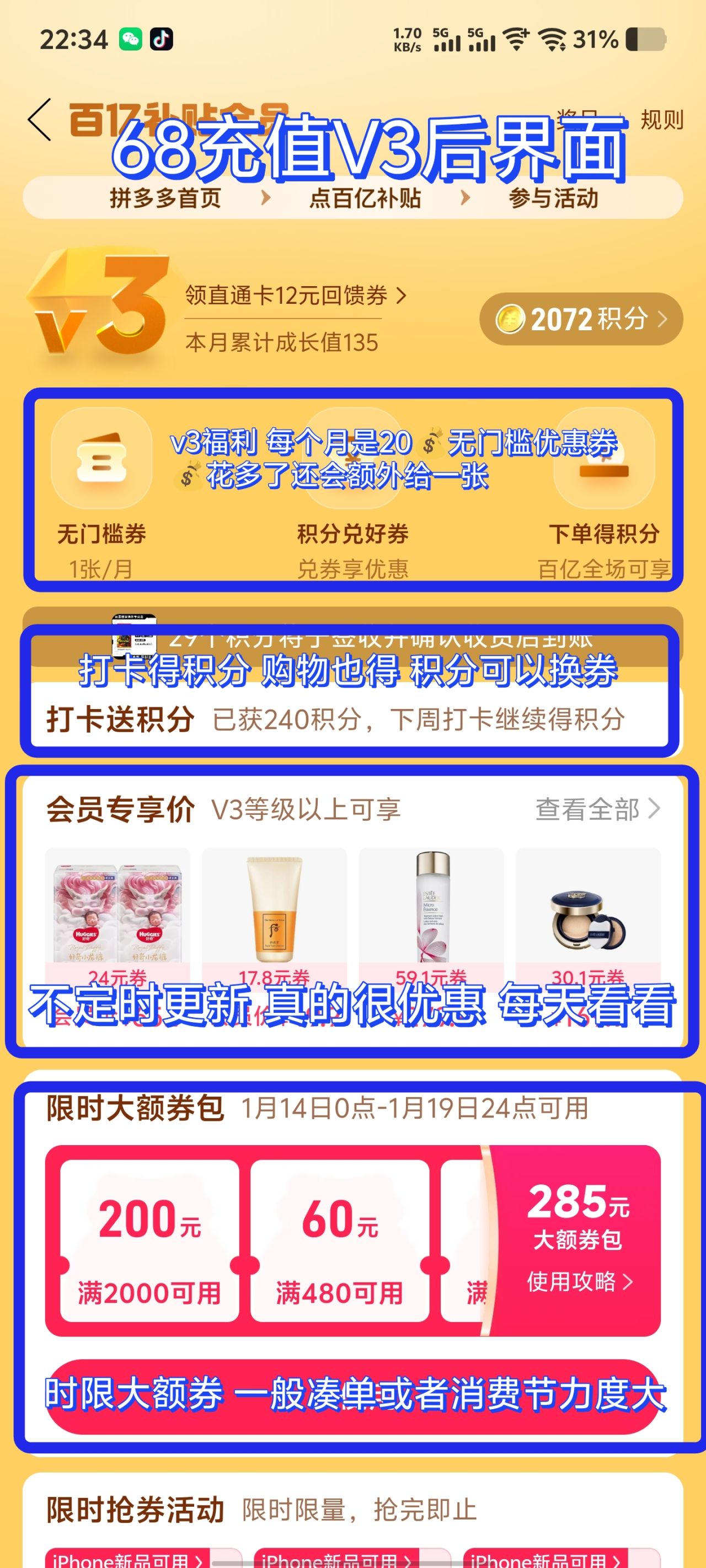Select the 200元 满2000可用 coupon
Viewport: 706px width, 1568px height.
click(x=149, y=1241)
